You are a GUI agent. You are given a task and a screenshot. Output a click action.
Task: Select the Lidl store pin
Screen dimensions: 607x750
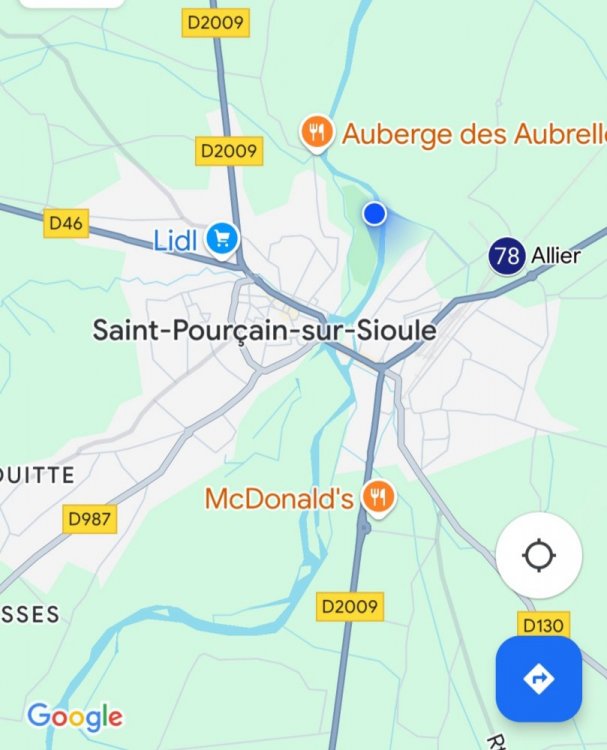[222, 239]
